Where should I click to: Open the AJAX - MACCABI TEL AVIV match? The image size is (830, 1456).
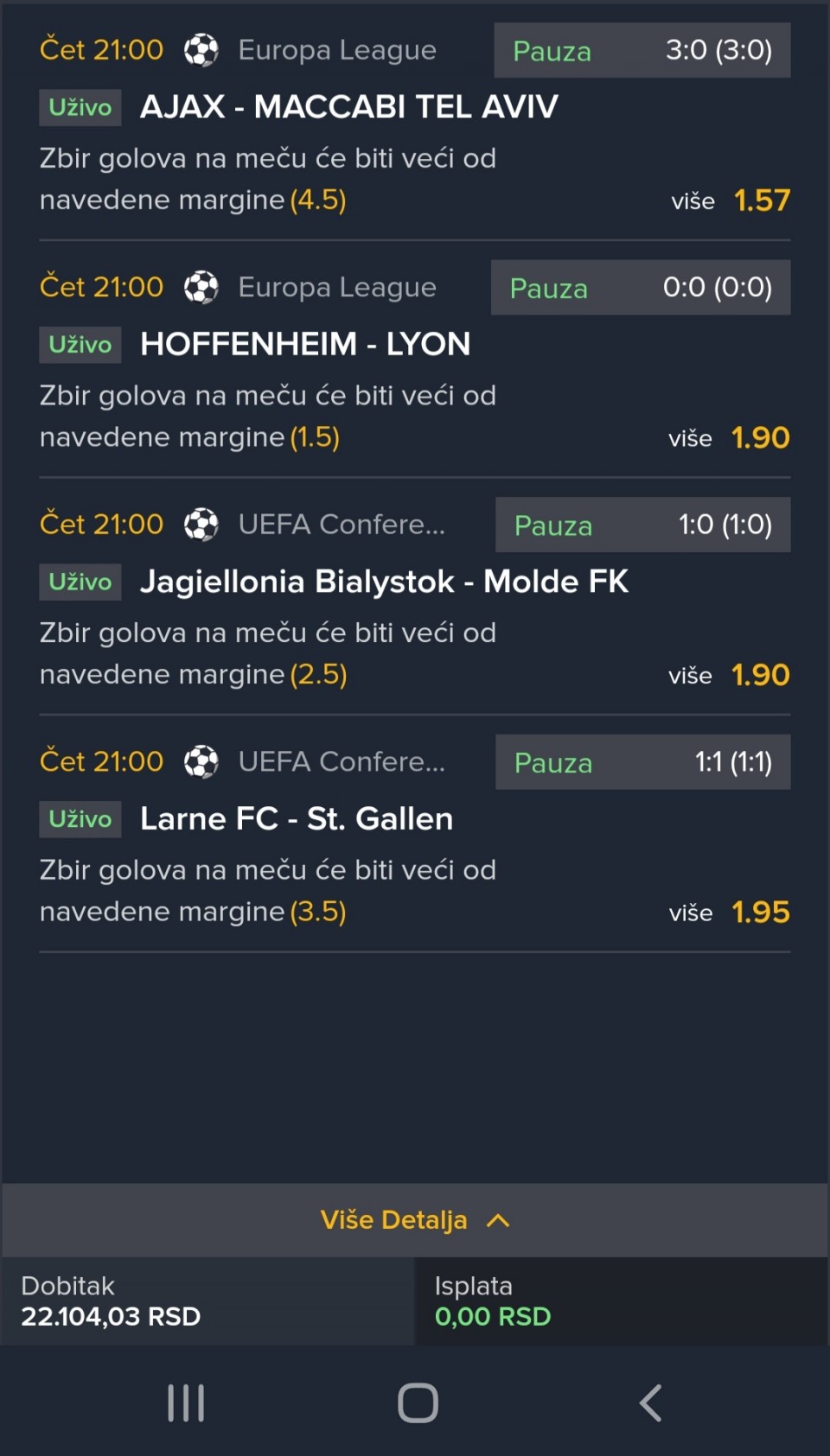[348, 107]
